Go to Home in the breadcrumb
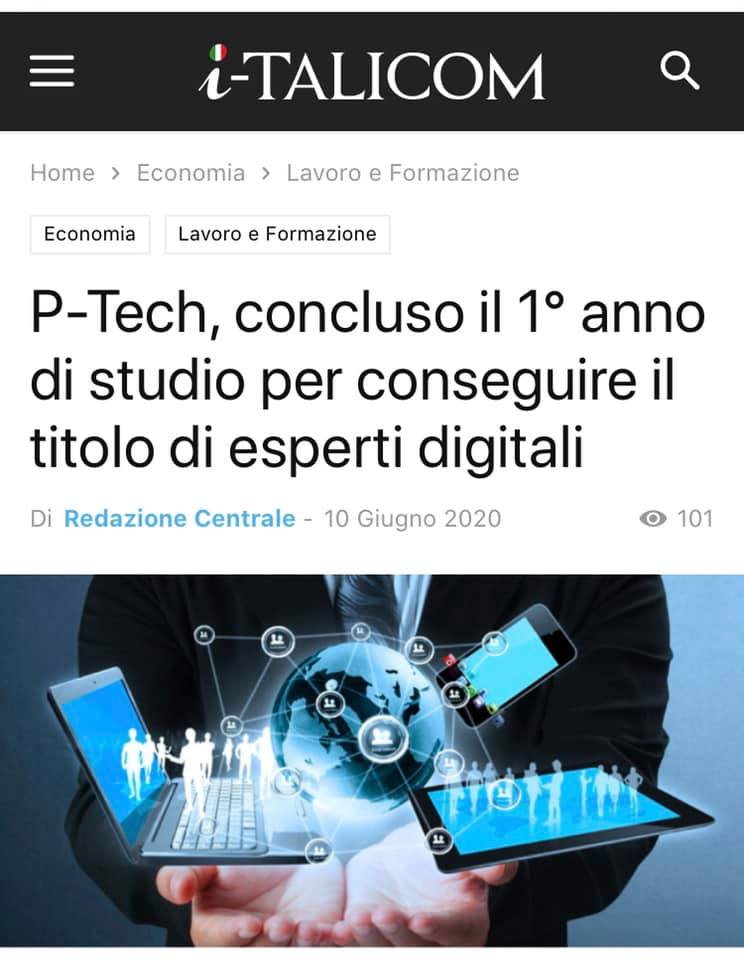744x960 pixels. tap(62, 173)
